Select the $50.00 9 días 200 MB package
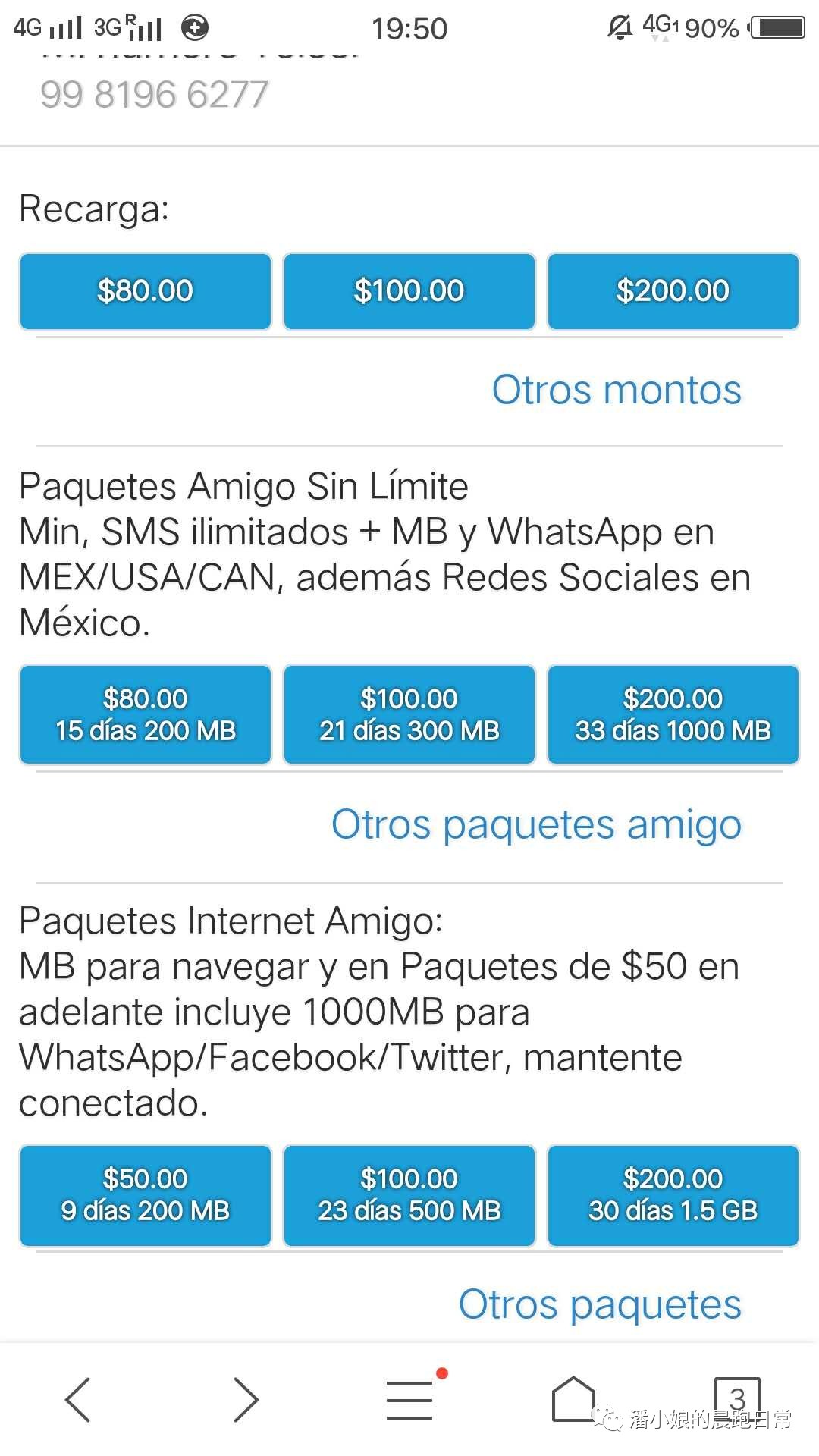819x1456 pixels. pos(145,1195)
